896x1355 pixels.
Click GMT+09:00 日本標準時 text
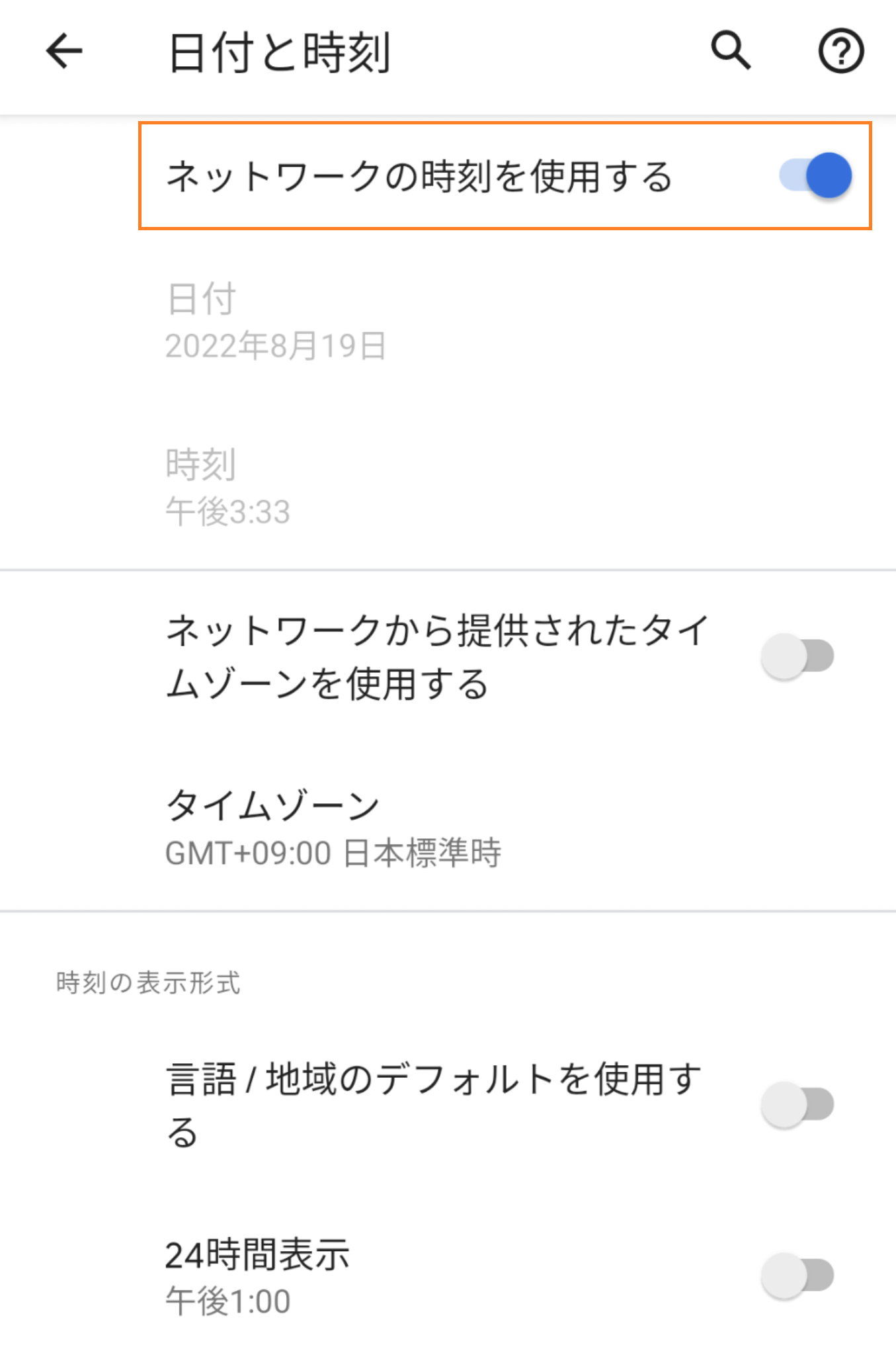[x=334, y=853]
